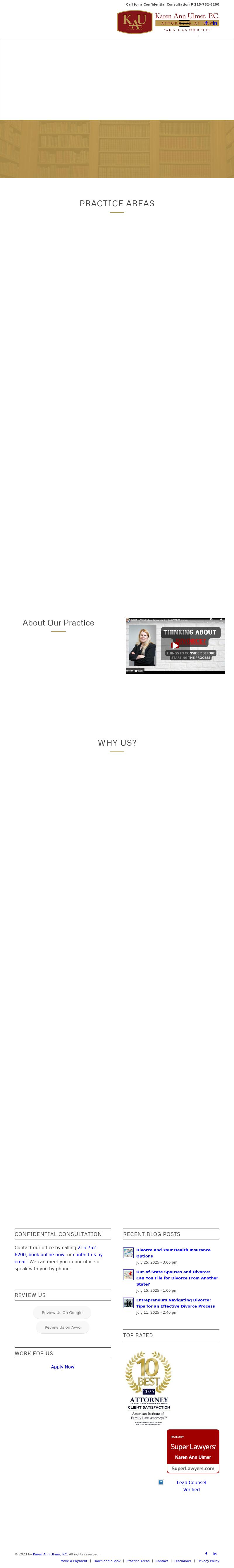The width and height of the screenshot is (234, 1568).
Task: Open the hamburger menu in the header
Action: pyautogui.click(x=184, y=23)
